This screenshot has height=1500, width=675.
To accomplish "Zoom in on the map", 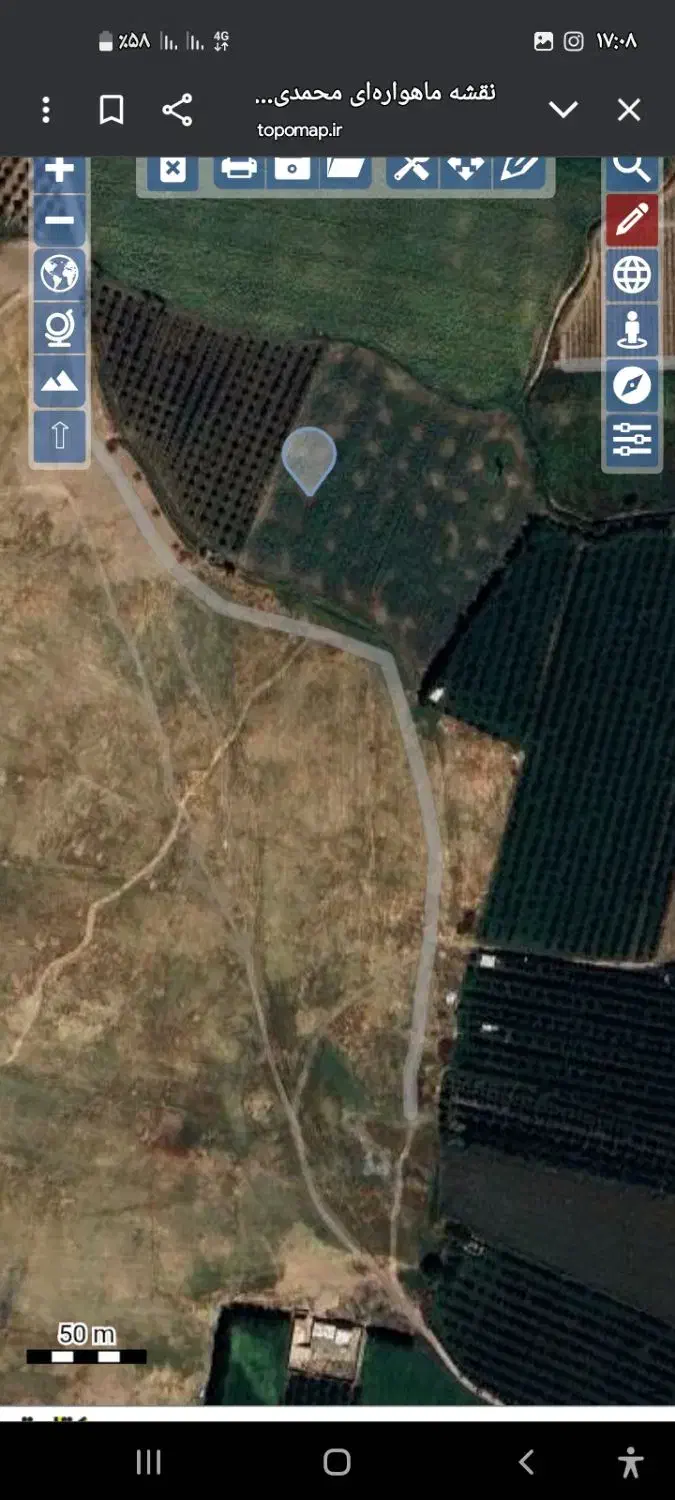I will click(60, 171).
